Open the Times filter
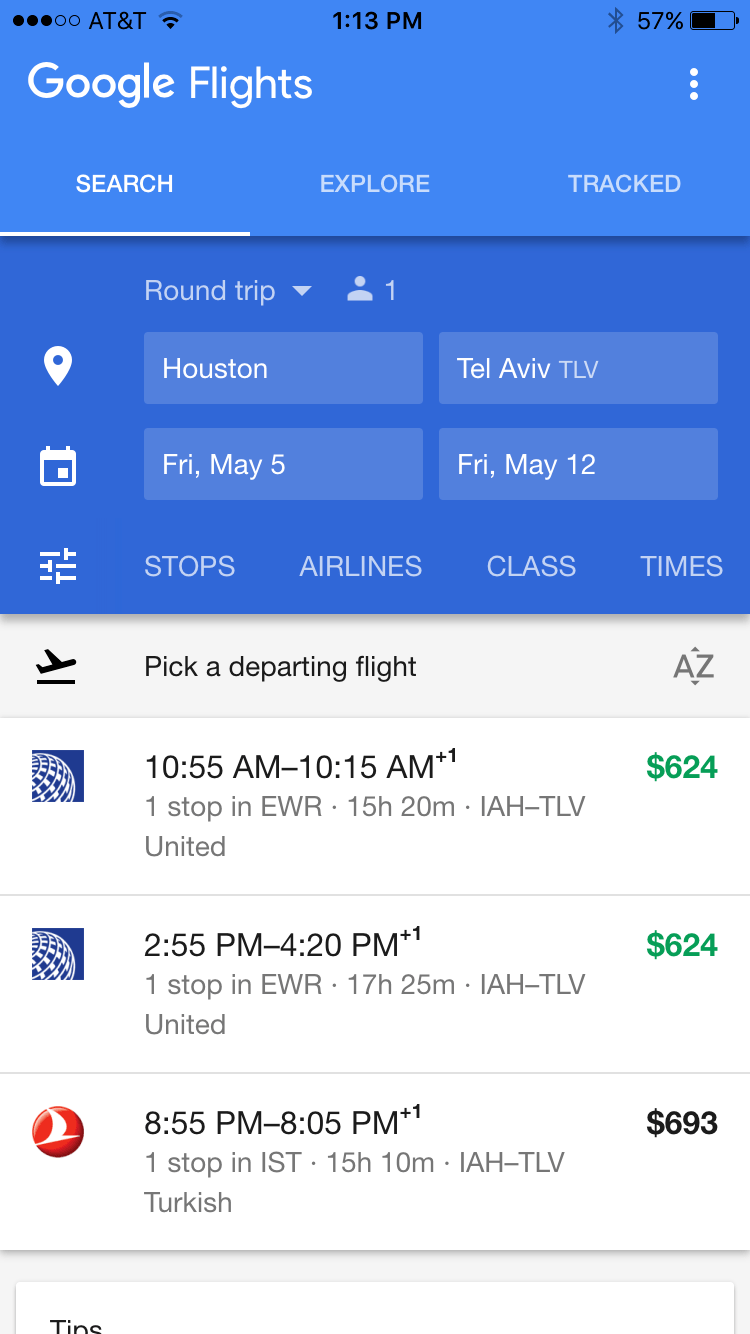 coord(681,566)
